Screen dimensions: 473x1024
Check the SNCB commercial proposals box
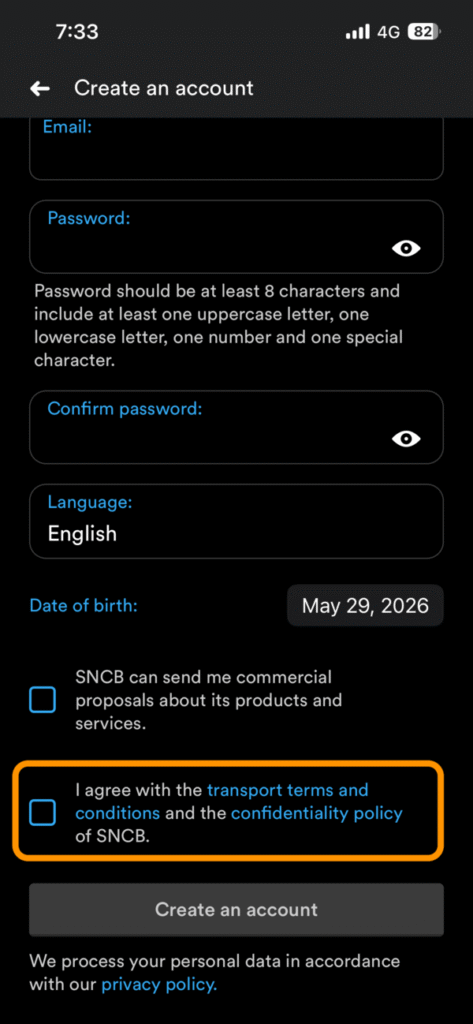click(42, 700)
